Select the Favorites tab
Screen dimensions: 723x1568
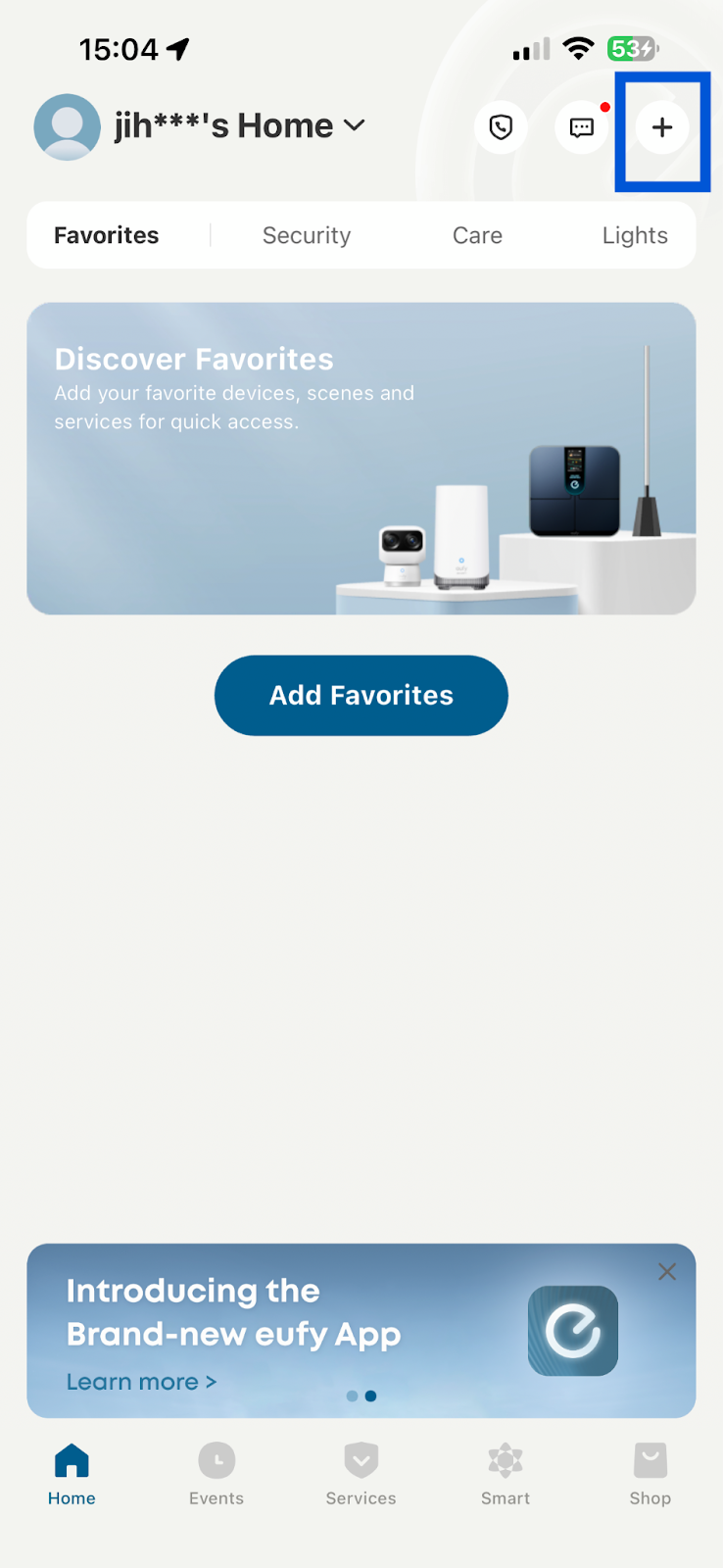click(x=106, y=235)
